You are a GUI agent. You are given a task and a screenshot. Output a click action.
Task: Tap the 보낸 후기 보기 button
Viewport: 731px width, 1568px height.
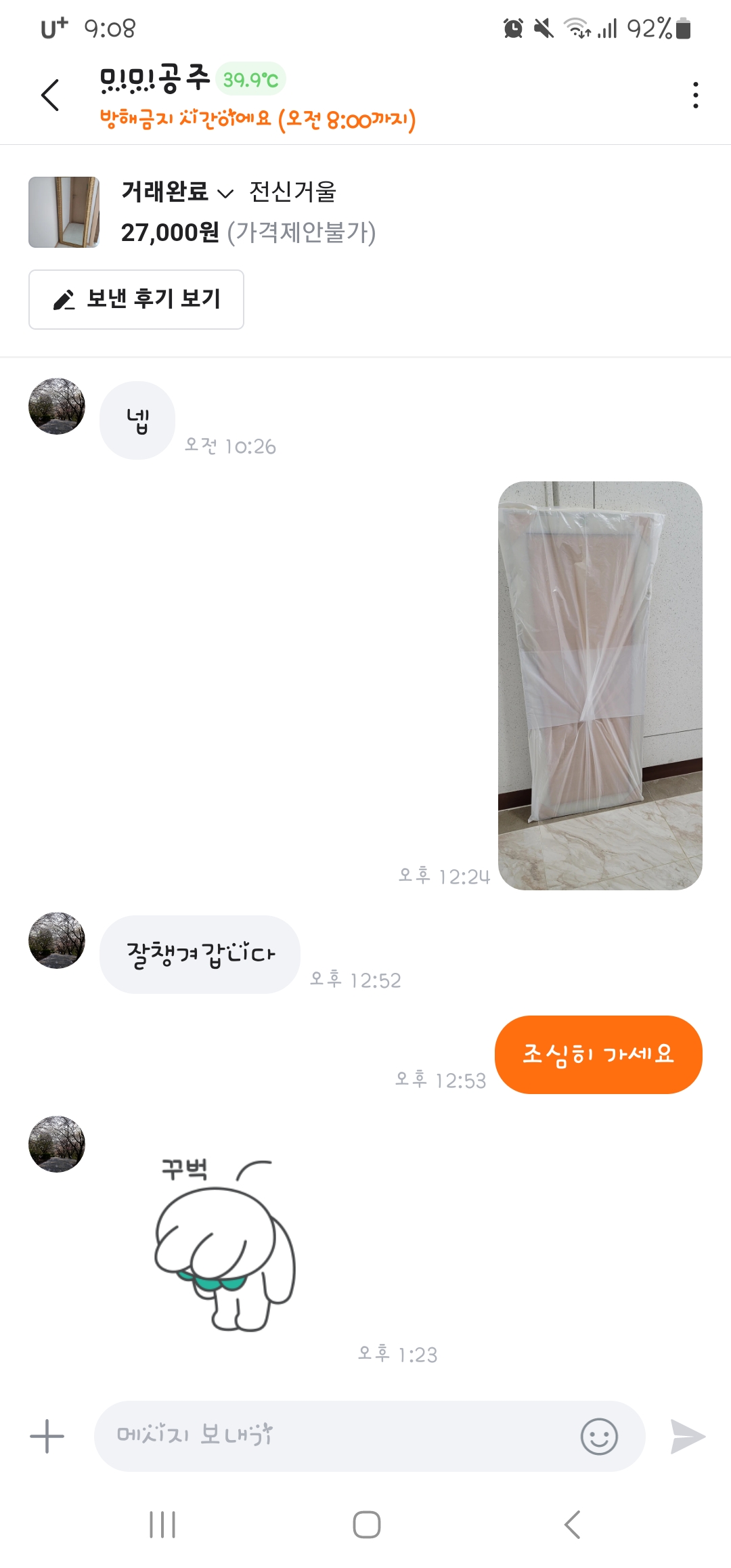(136, 299)
